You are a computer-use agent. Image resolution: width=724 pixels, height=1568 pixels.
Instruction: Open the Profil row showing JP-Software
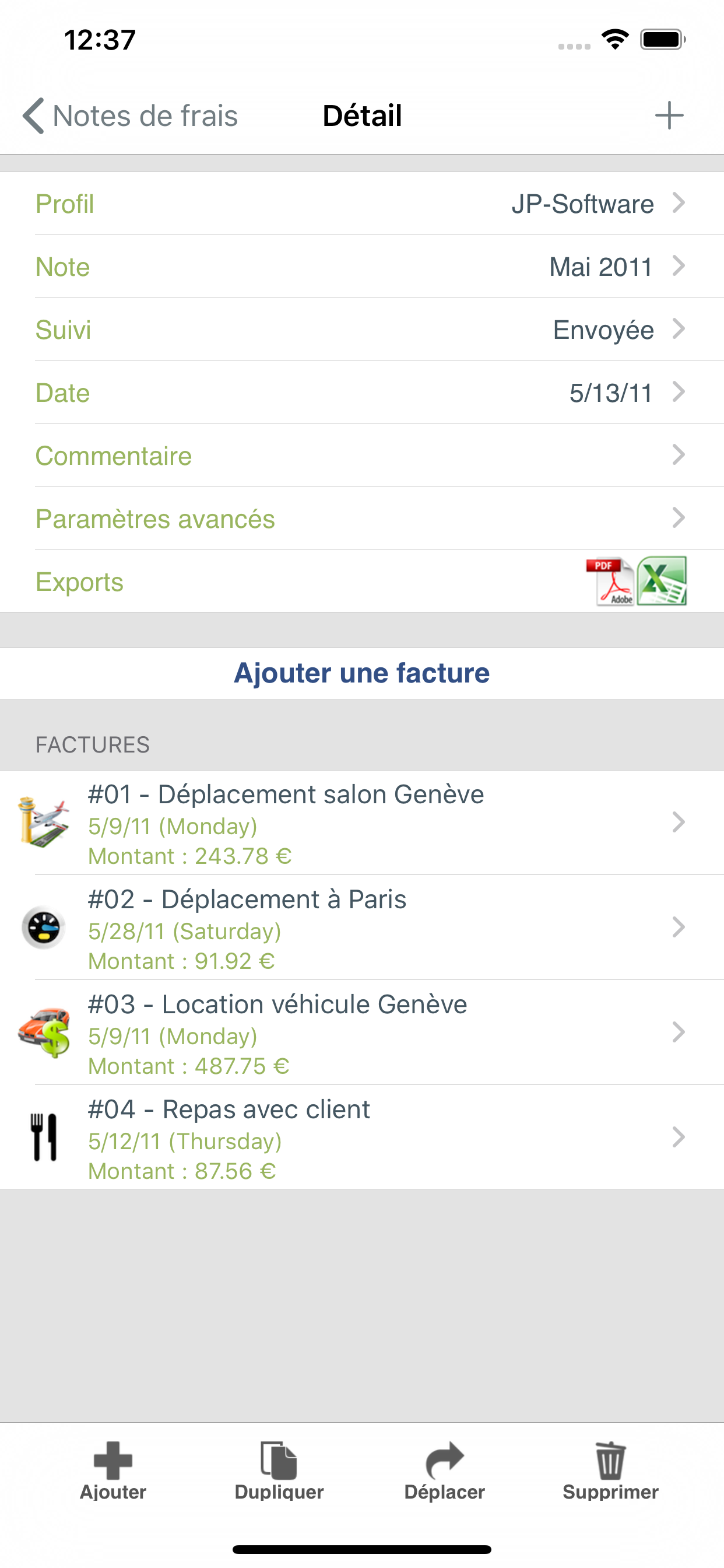point(362,204)
